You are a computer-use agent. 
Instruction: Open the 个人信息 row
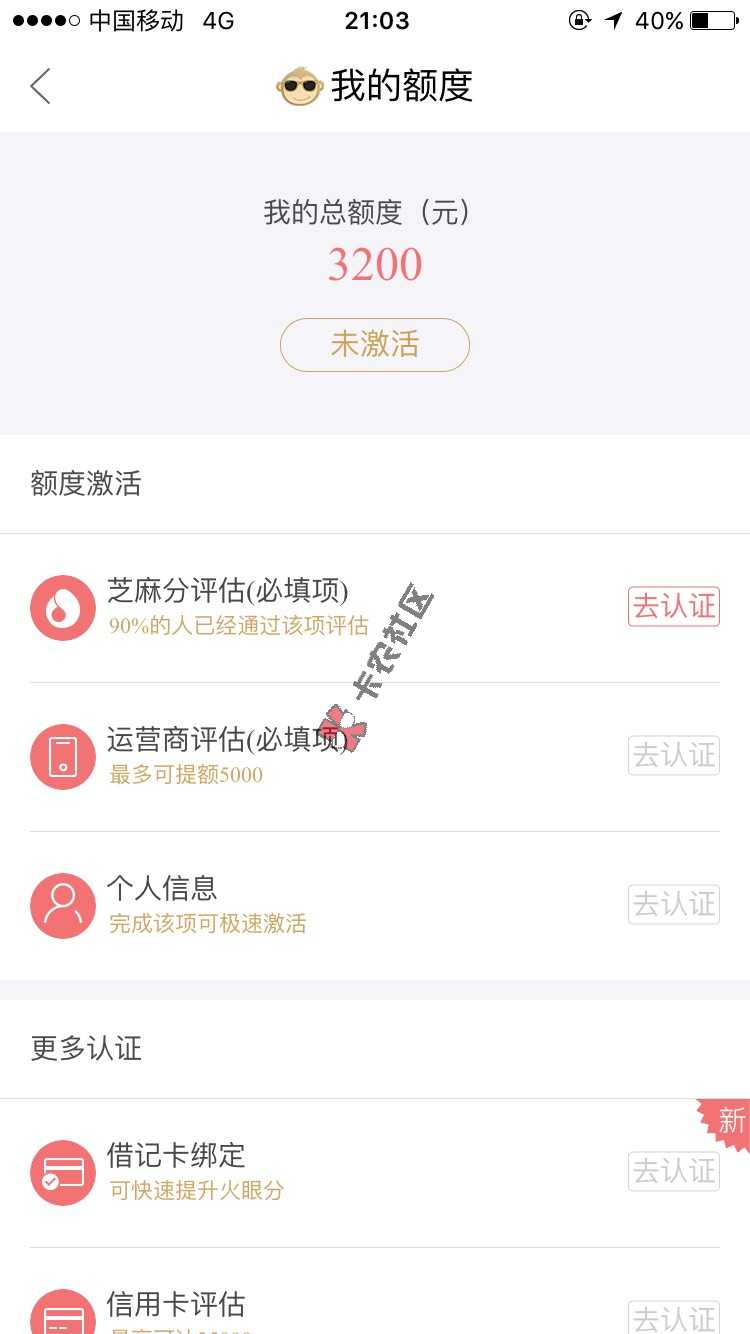[x=374, y=905]
